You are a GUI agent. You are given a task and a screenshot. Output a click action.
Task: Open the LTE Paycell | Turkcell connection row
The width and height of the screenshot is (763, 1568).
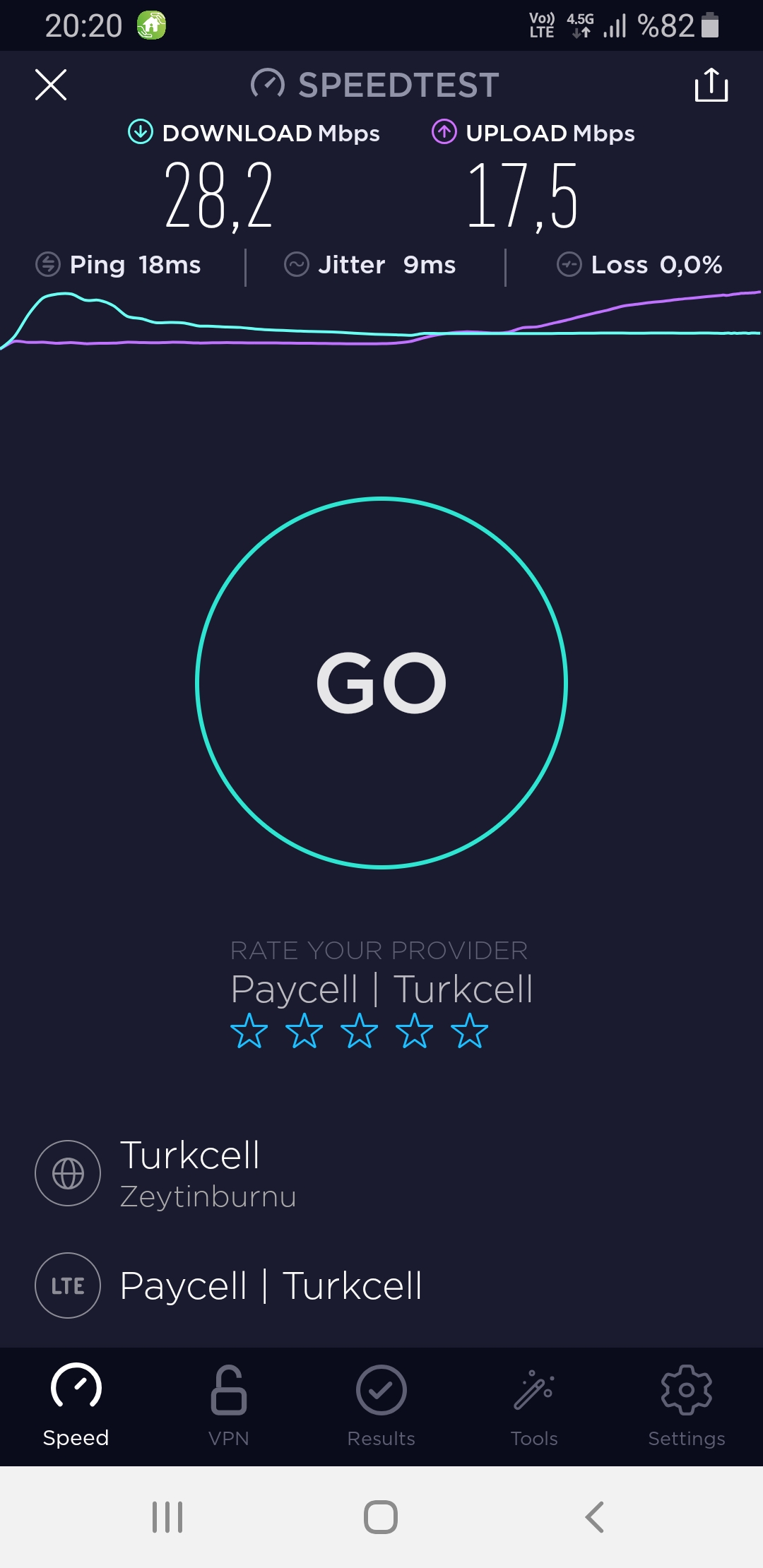[381, 1285]
